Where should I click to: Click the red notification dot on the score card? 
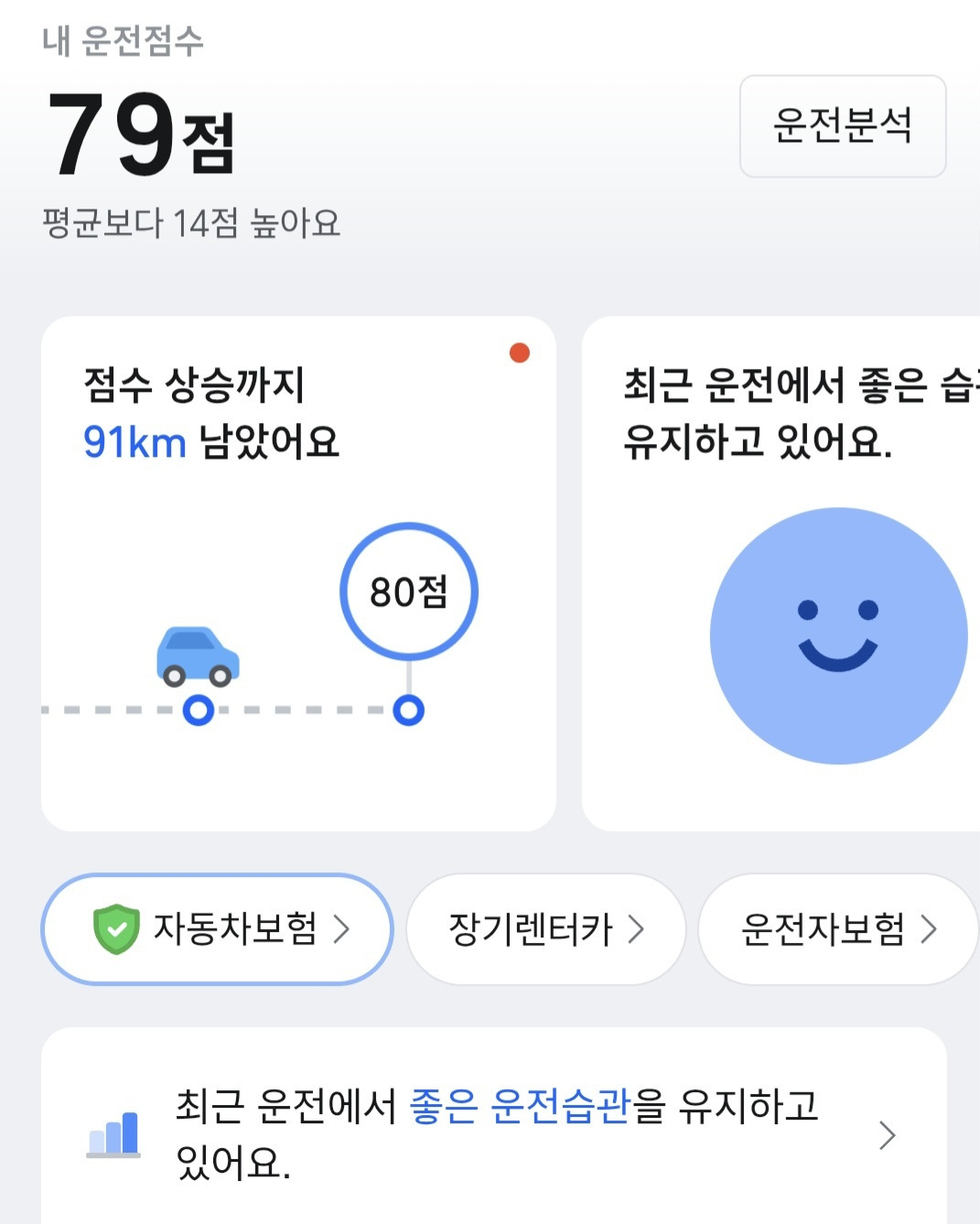click(x=520, y=352)
